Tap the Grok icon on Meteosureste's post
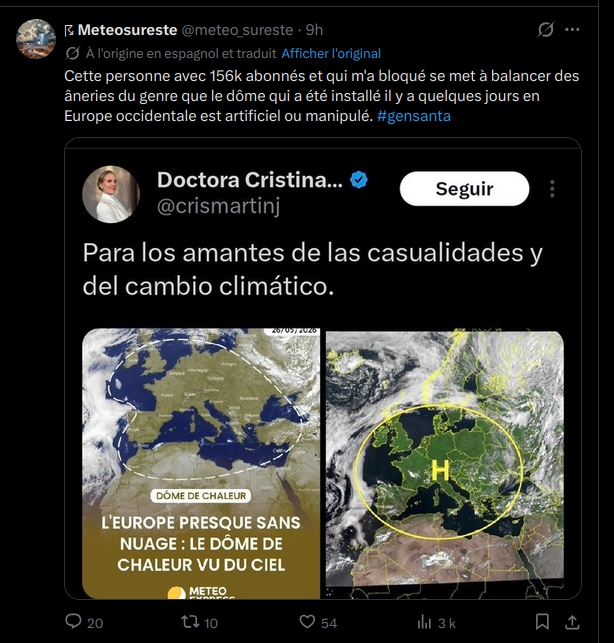614x643 pixels. (x=546, y=30)
